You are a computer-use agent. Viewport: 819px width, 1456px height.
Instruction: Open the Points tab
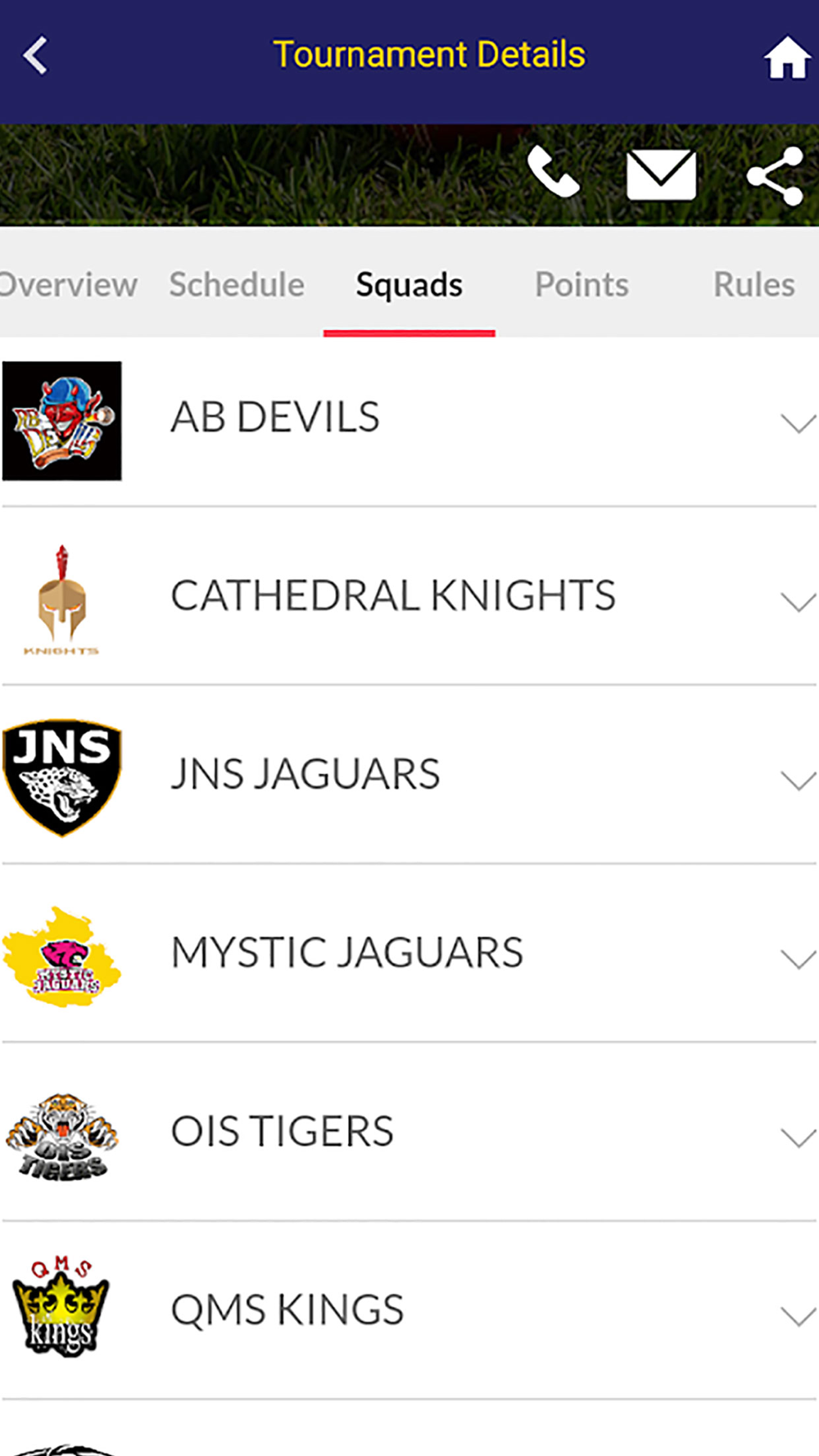581,285
